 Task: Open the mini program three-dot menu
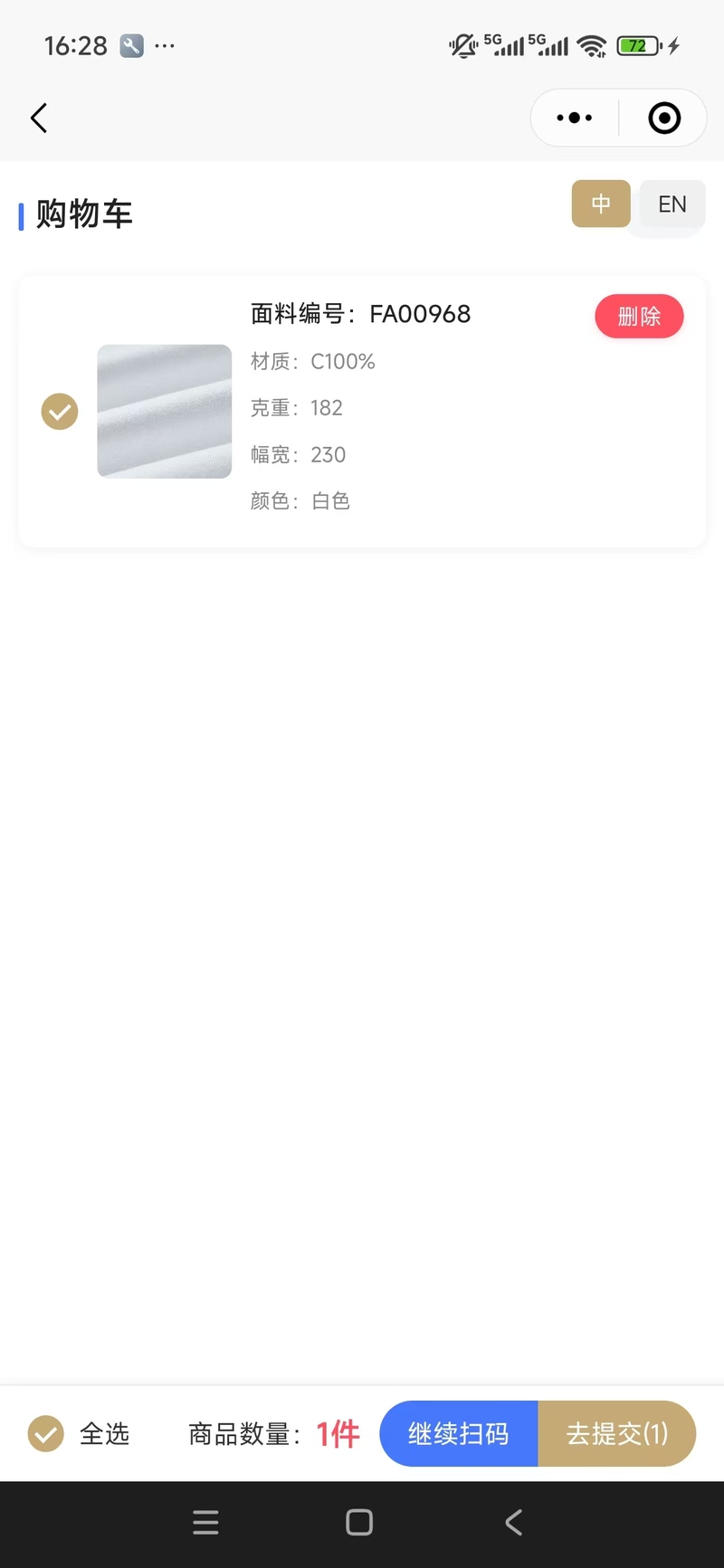(575, 118)
